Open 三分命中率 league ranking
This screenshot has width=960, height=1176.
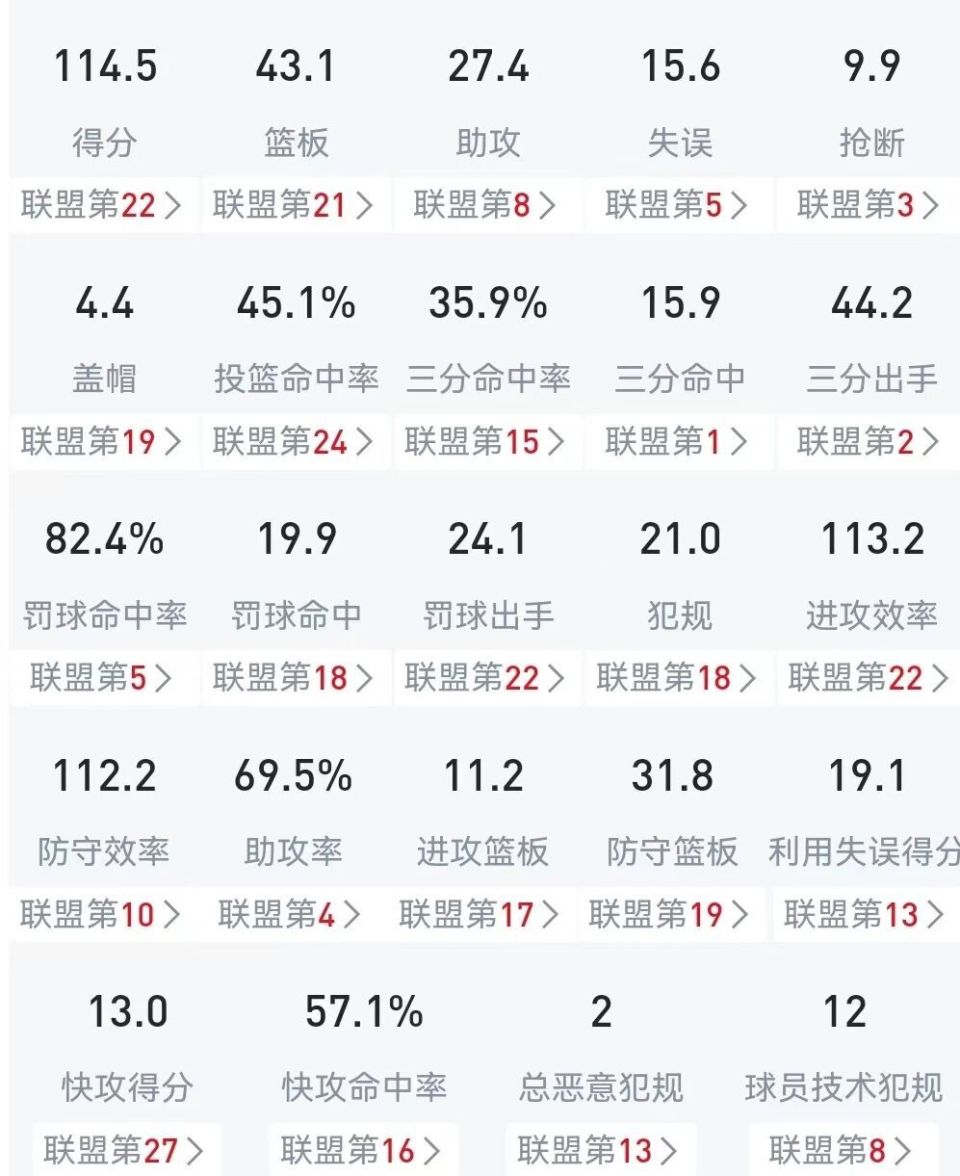click(486, 441)
